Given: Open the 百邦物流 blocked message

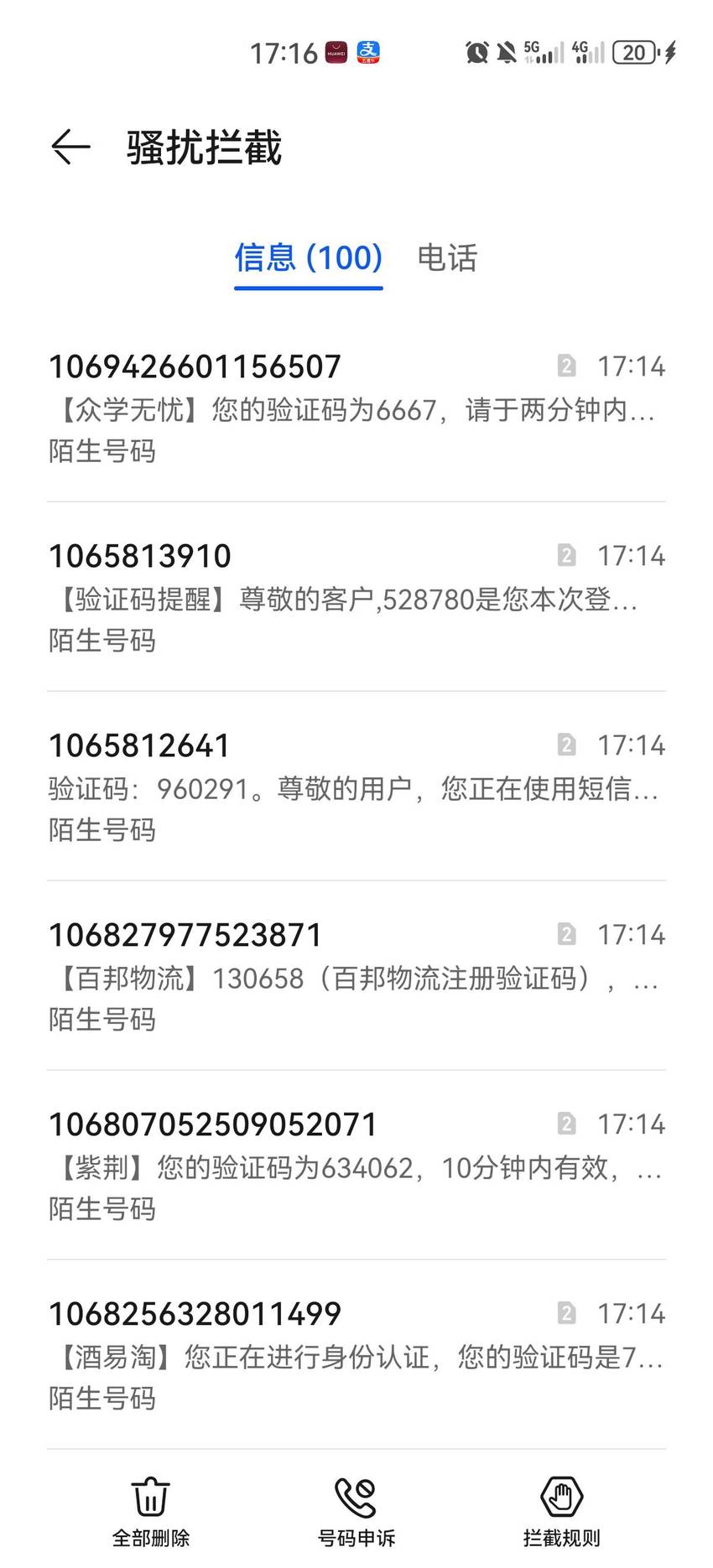Looking at the screenshot, I should [x=356, y=976].
